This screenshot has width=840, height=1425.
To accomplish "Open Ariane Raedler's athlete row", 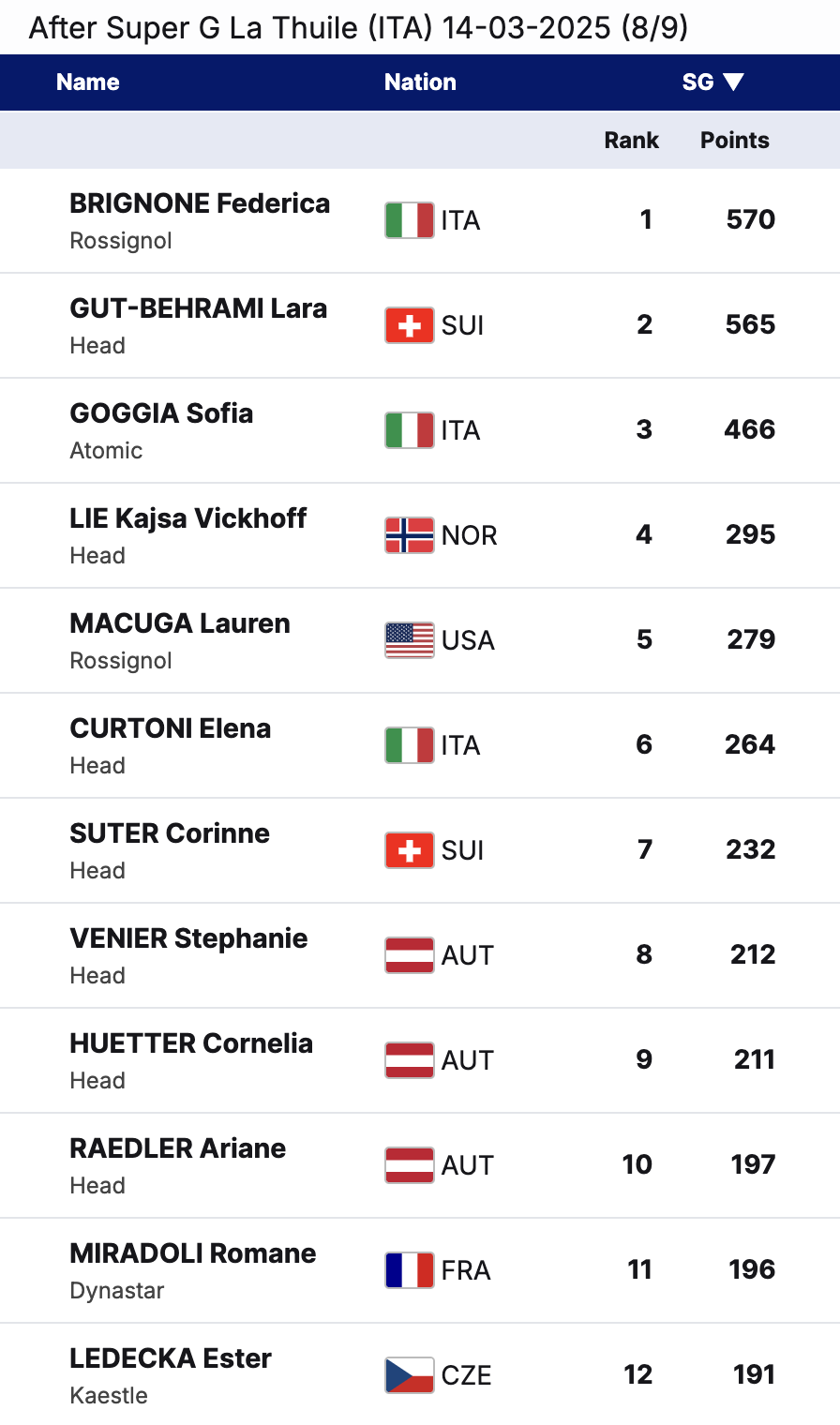I will click(x=177, y=1149).
